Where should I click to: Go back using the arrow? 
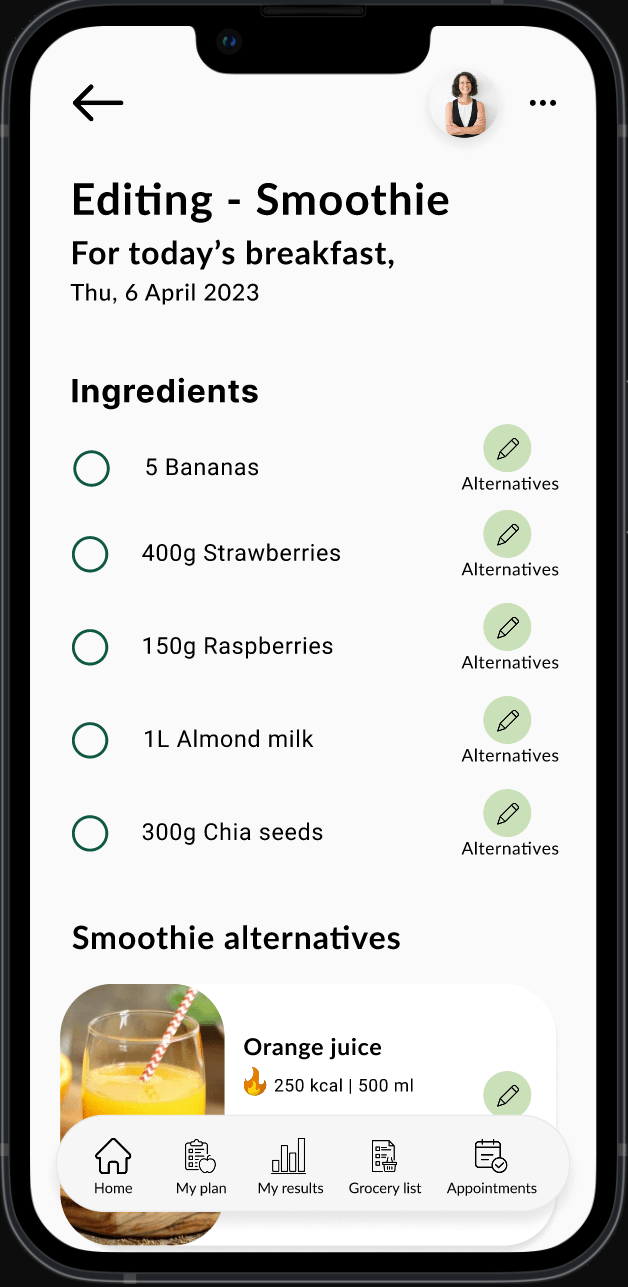(x=98, y=102)
